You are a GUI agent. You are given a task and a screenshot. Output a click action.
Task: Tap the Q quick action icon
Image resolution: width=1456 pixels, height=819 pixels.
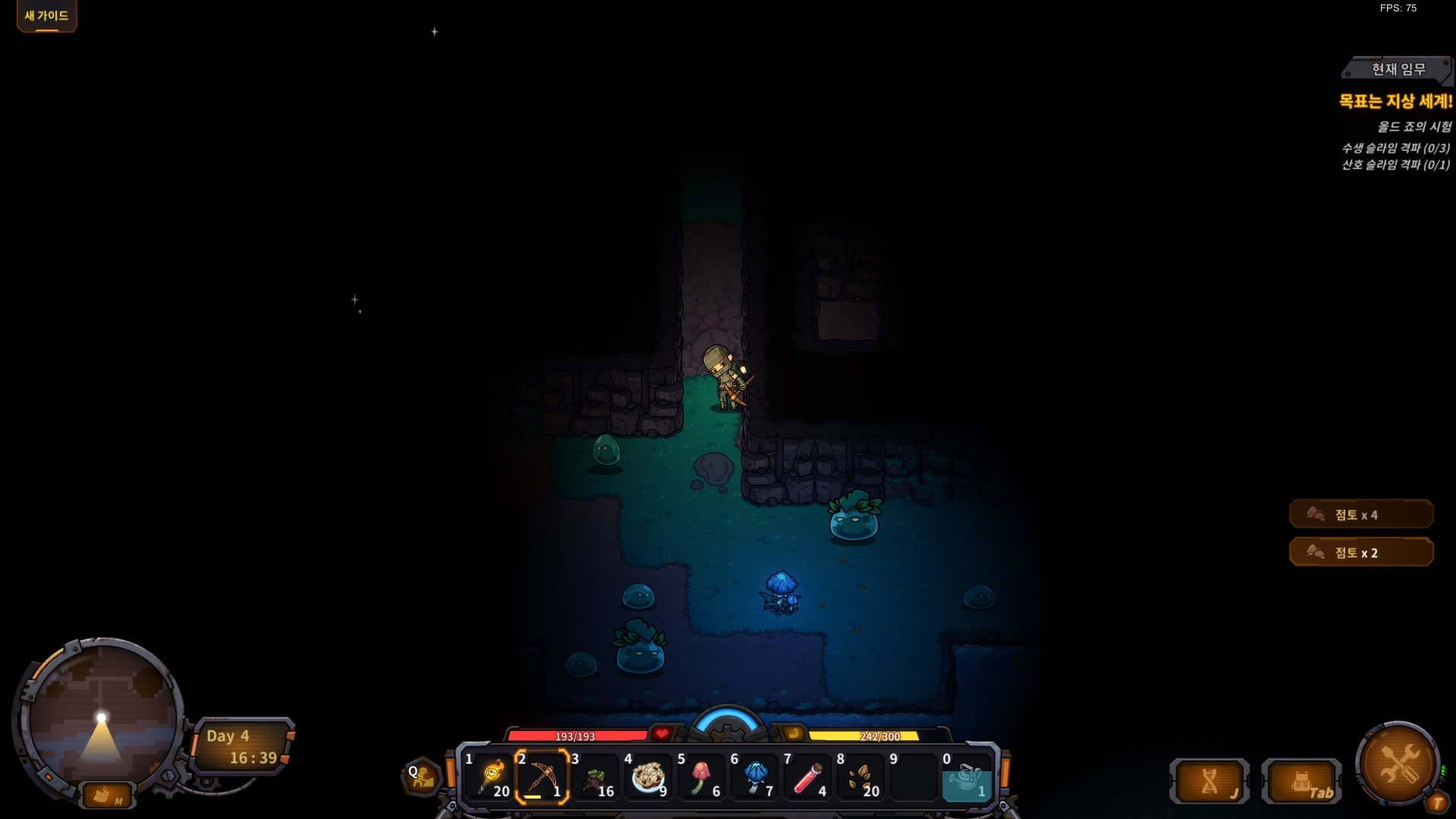pyautogui.click(x=421, y=777)
